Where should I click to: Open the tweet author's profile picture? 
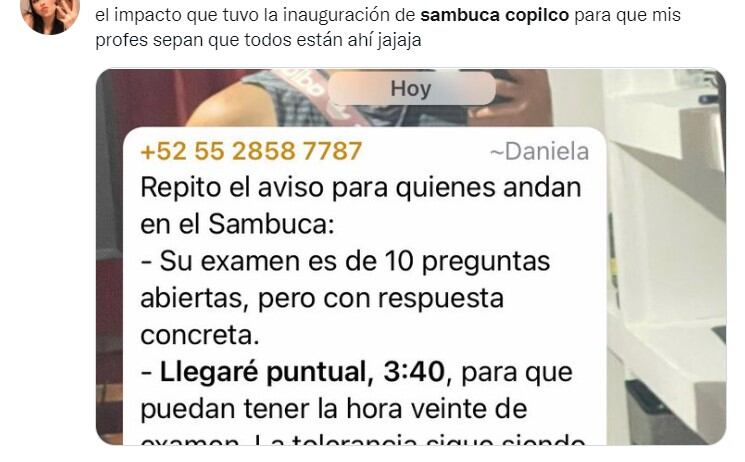[x=49, y=12]
